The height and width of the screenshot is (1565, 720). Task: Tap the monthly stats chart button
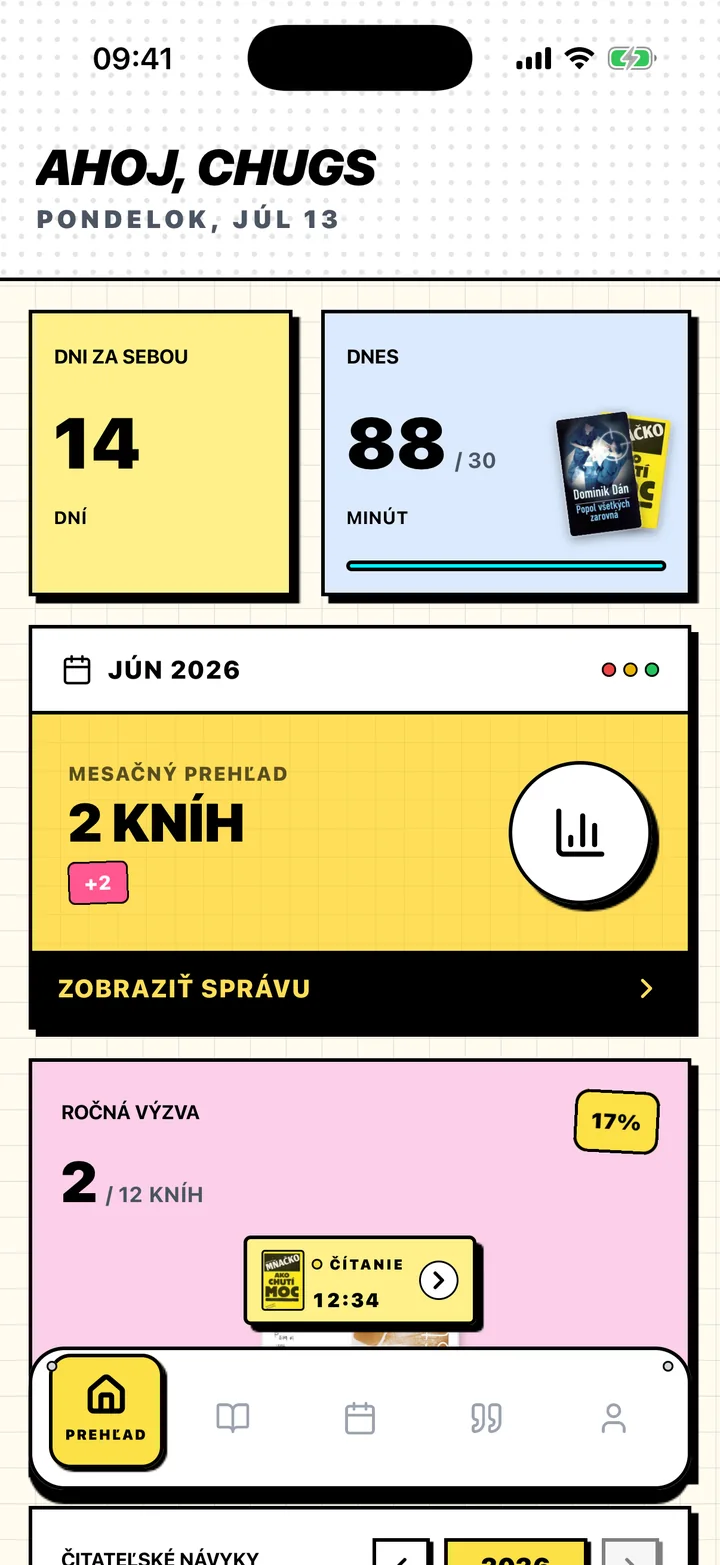point(580,833)
